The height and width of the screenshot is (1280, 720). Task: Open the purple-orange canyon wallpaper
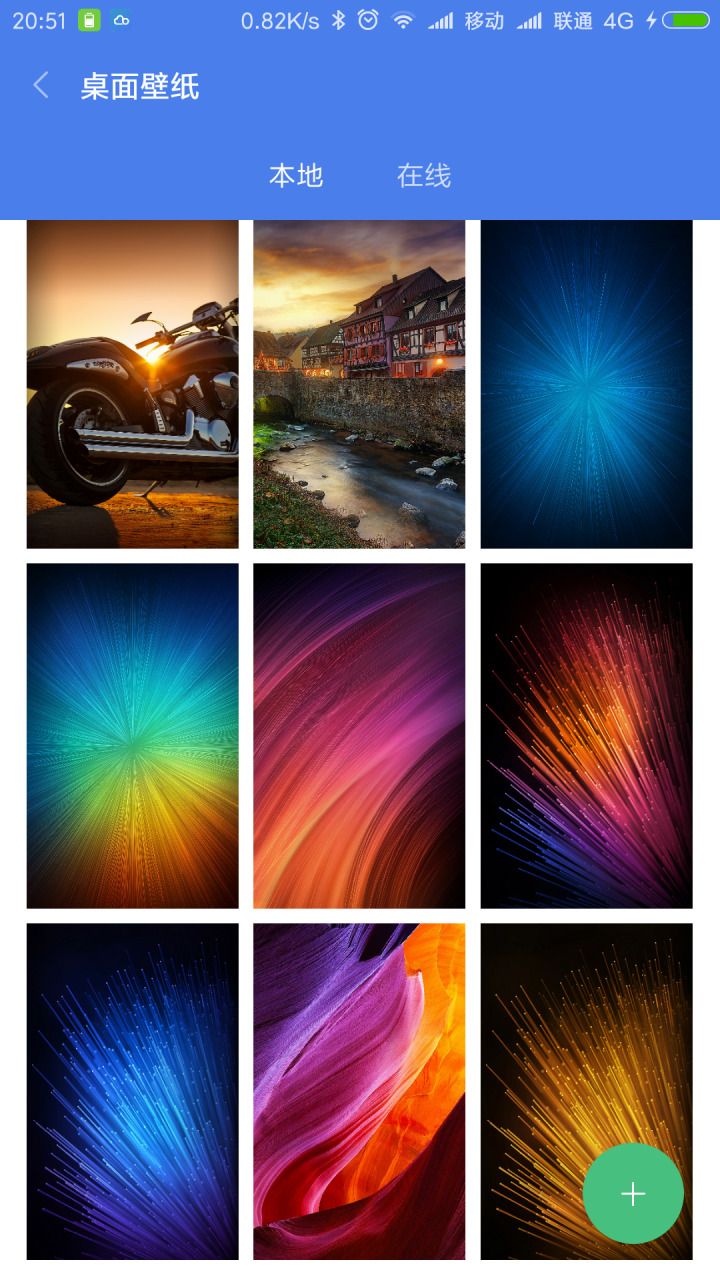coord(359,1090)
